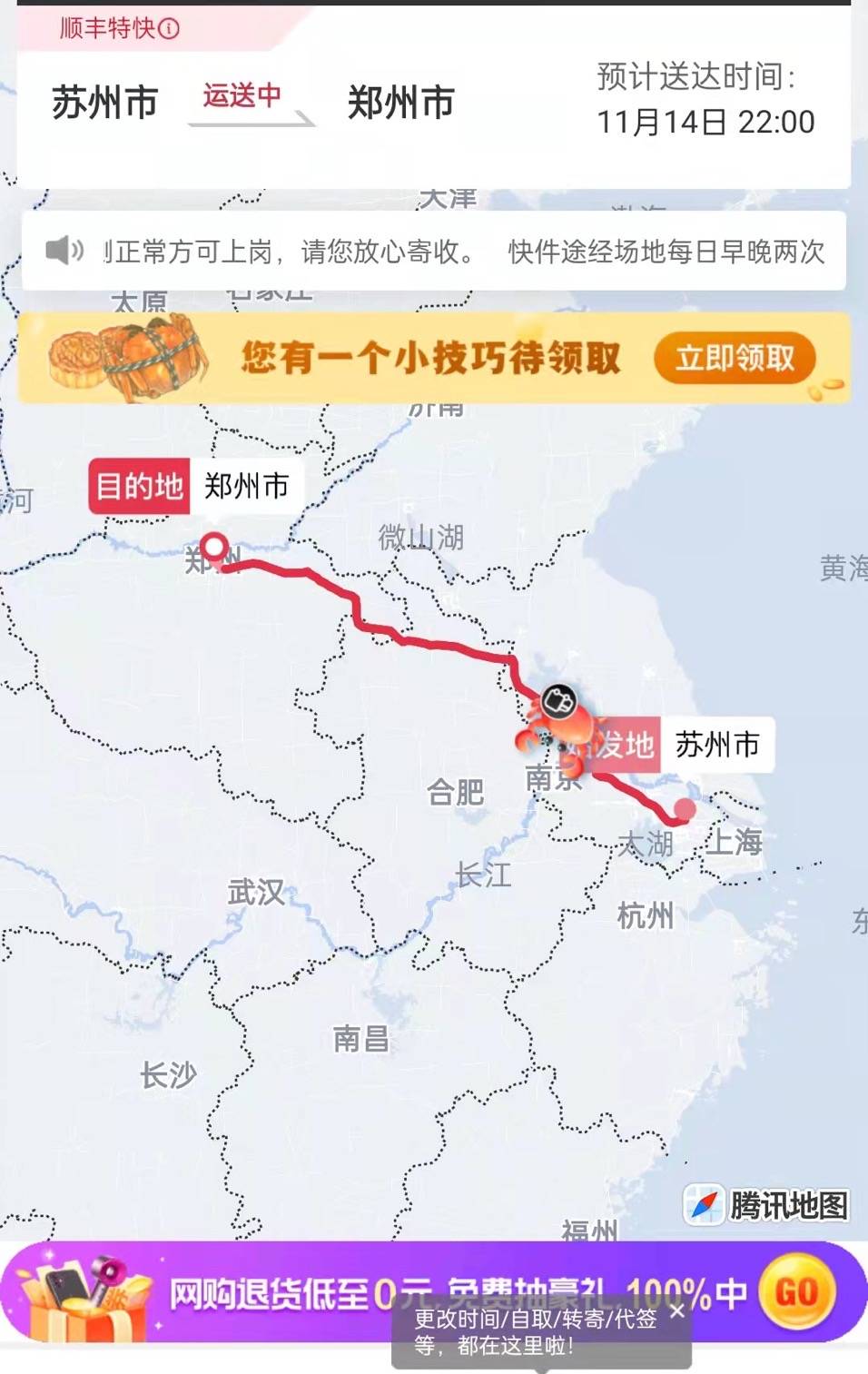
Task: Open the 网购退货 promo via GO button
Action: coord(795,1291)
